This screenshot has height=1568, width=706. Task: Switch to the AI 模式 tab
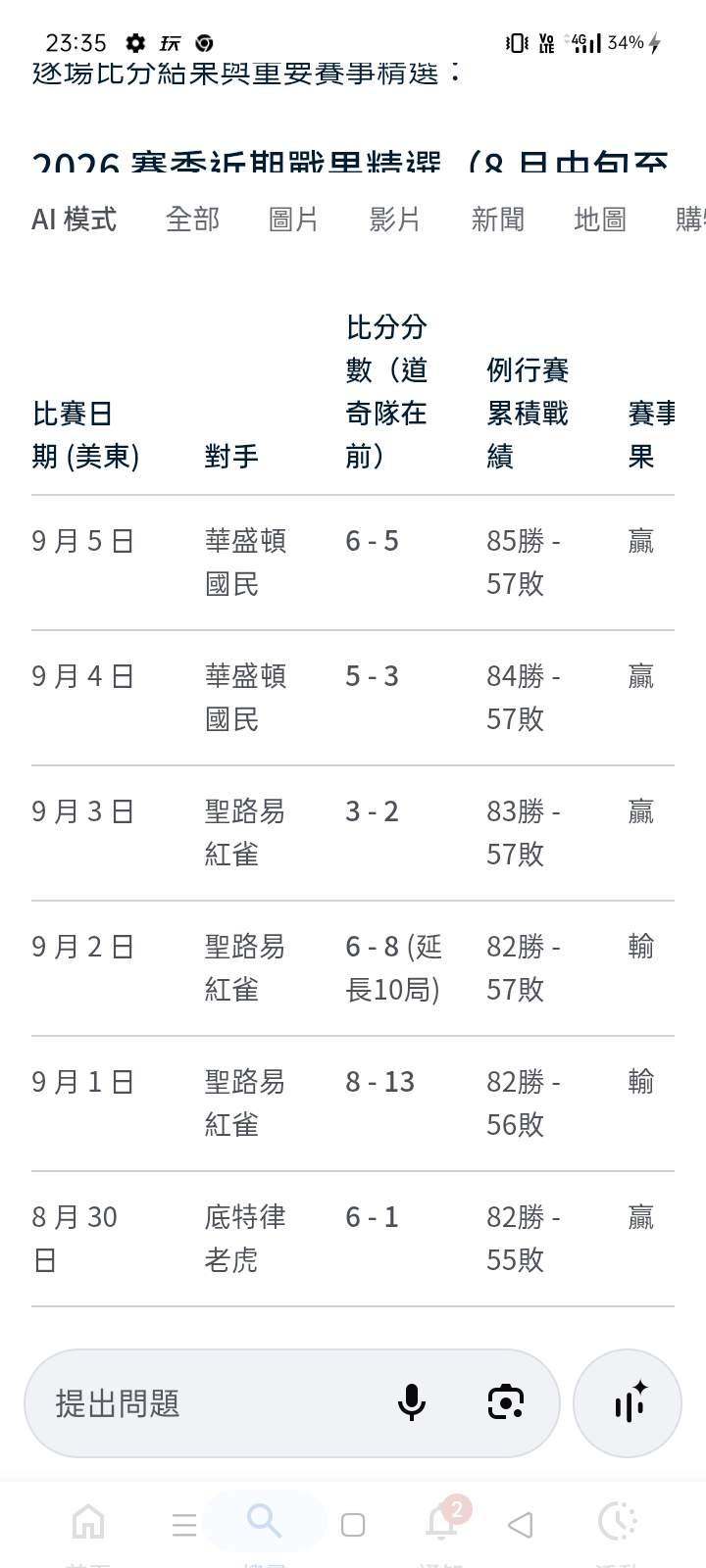[74, 219]
